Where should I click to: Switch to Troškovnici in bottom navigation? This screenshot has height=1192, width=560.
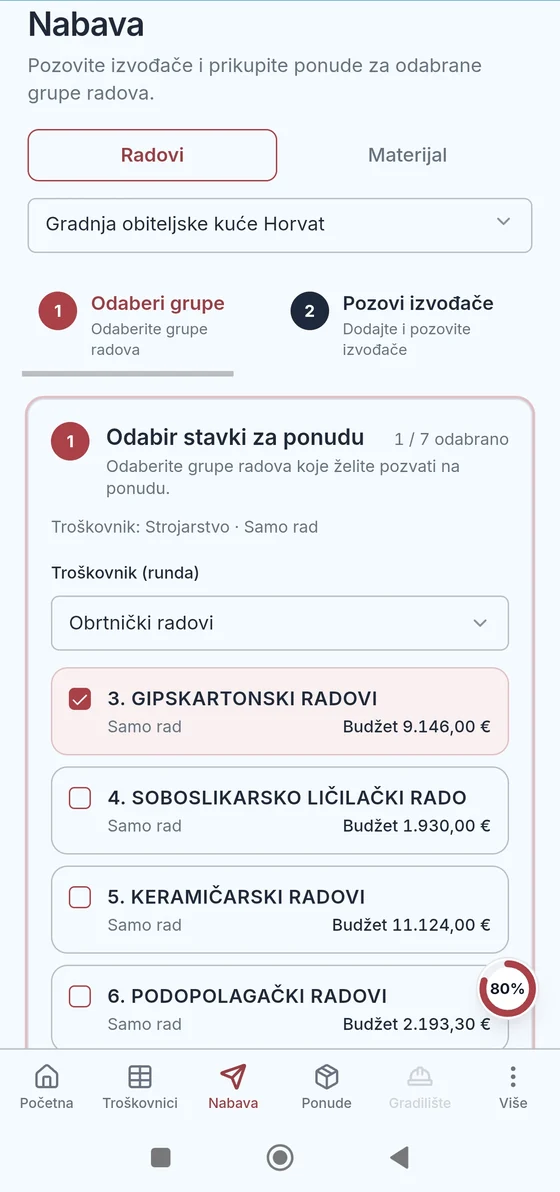tap(140, 1087)
